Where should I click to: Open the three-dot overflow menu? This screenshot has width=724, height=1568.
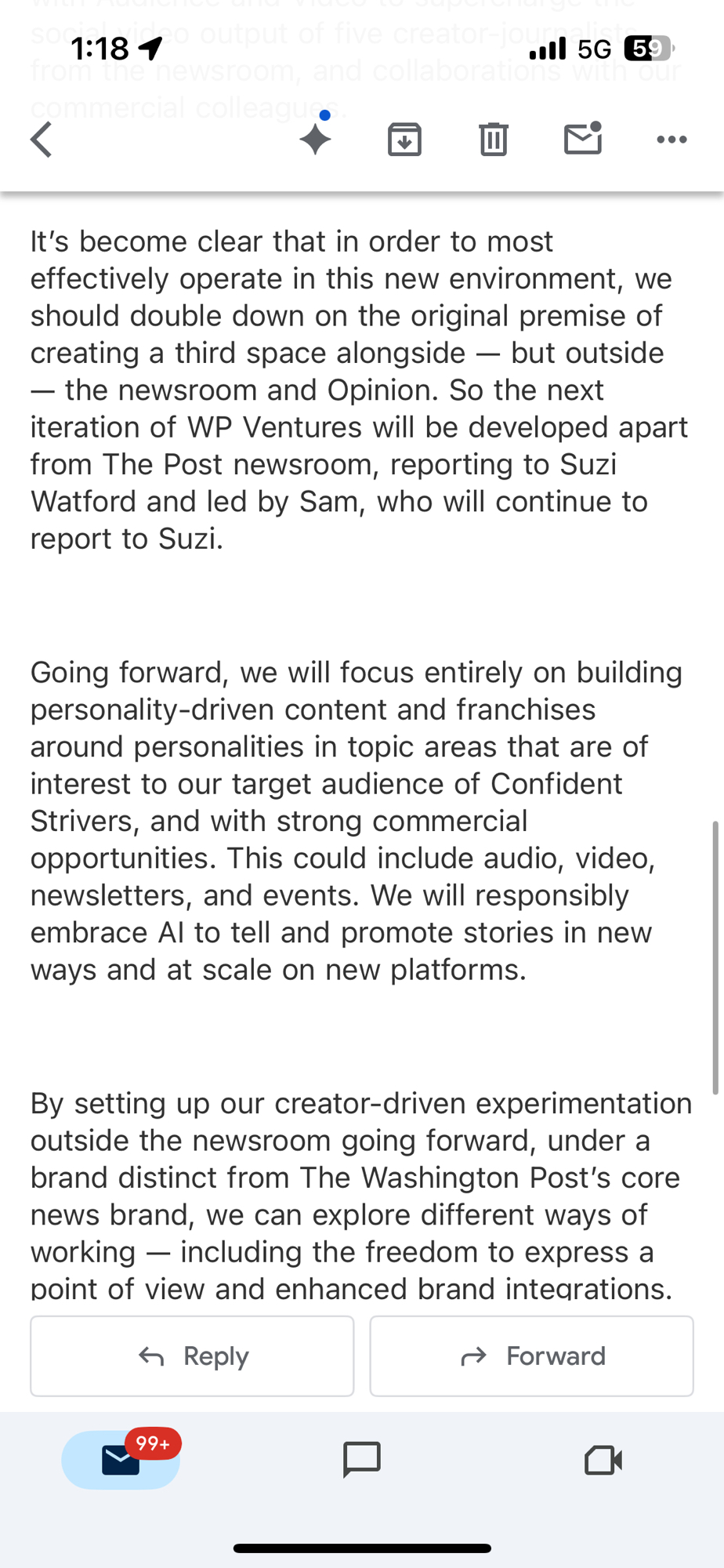point(672,140)
